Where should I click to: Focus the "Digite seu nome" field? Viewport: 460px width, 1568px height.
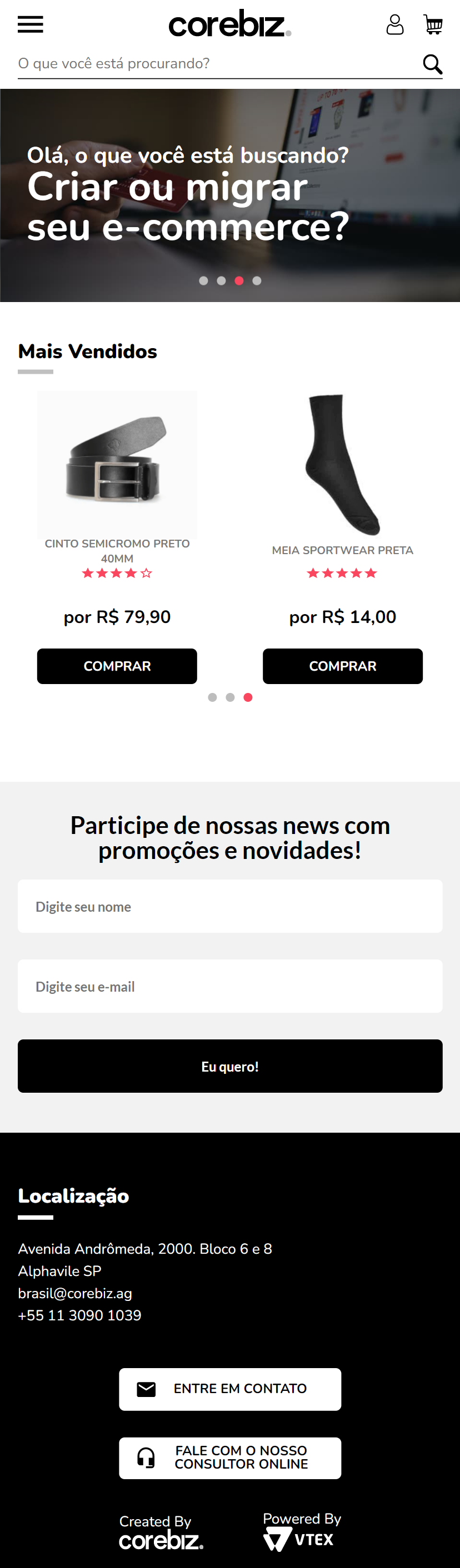pyautogui.click(x=229, y=906)
